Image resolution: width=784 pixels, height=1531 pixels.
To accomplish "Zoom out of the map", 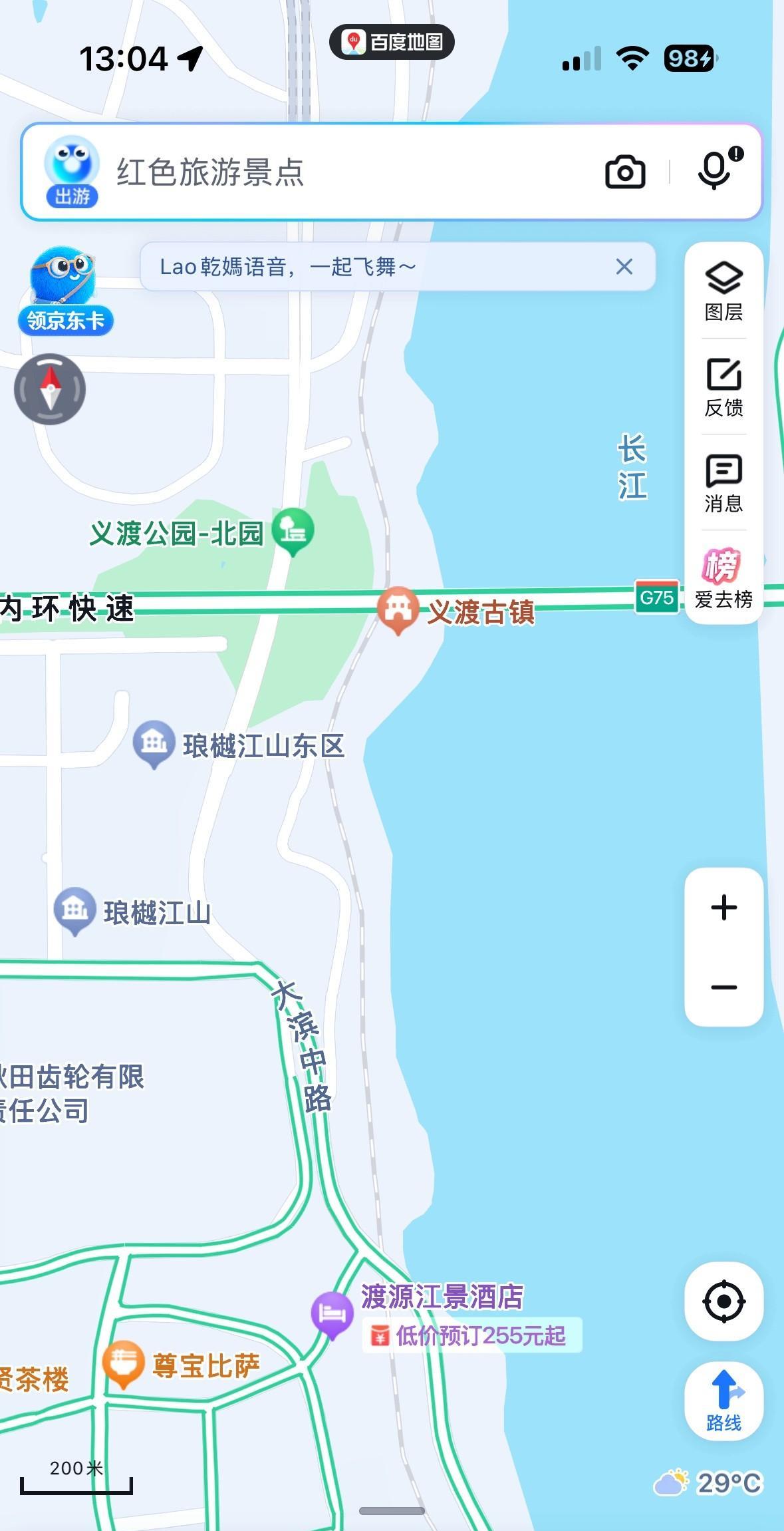I will tap(723, 987).
